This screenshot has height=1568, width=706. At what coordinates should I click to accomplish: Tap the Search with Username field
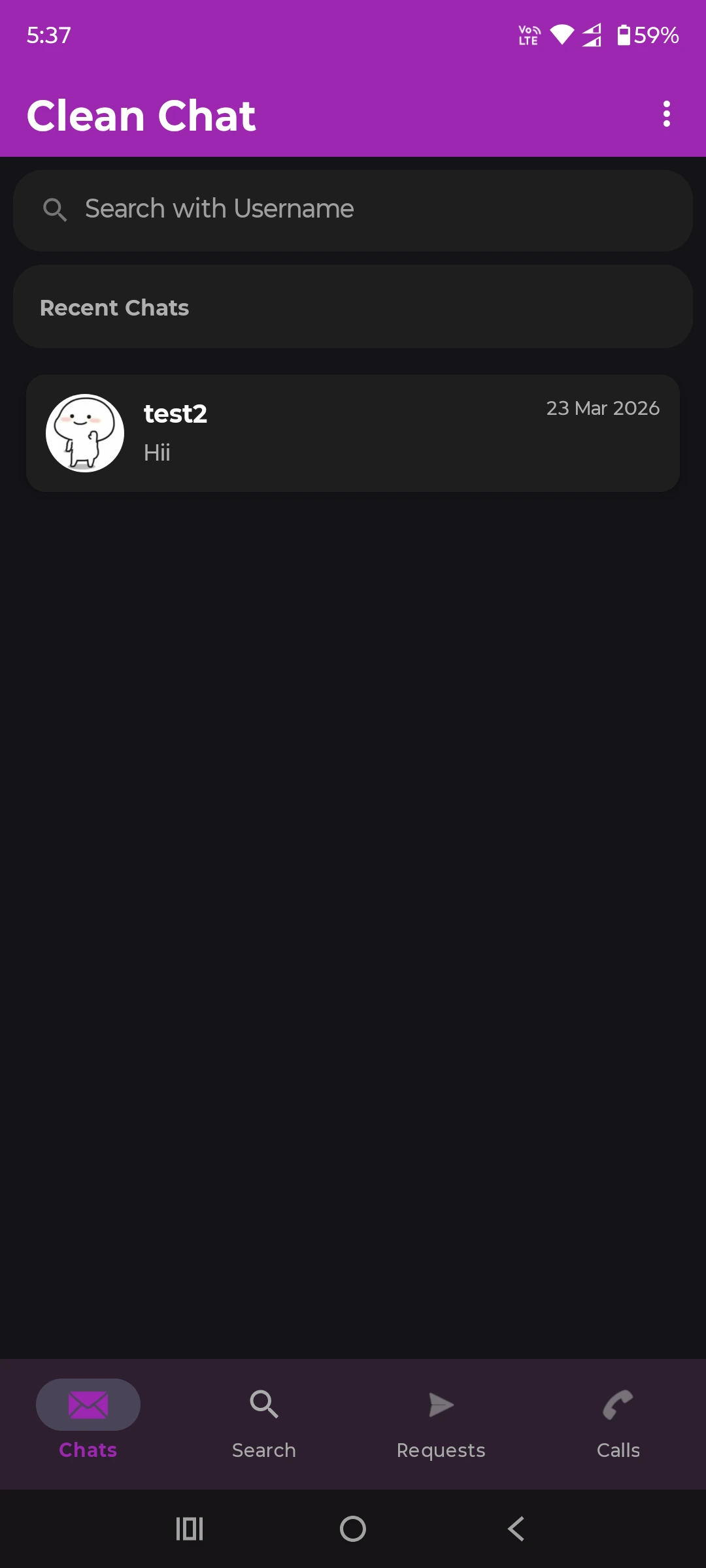[x=353, y=210]
